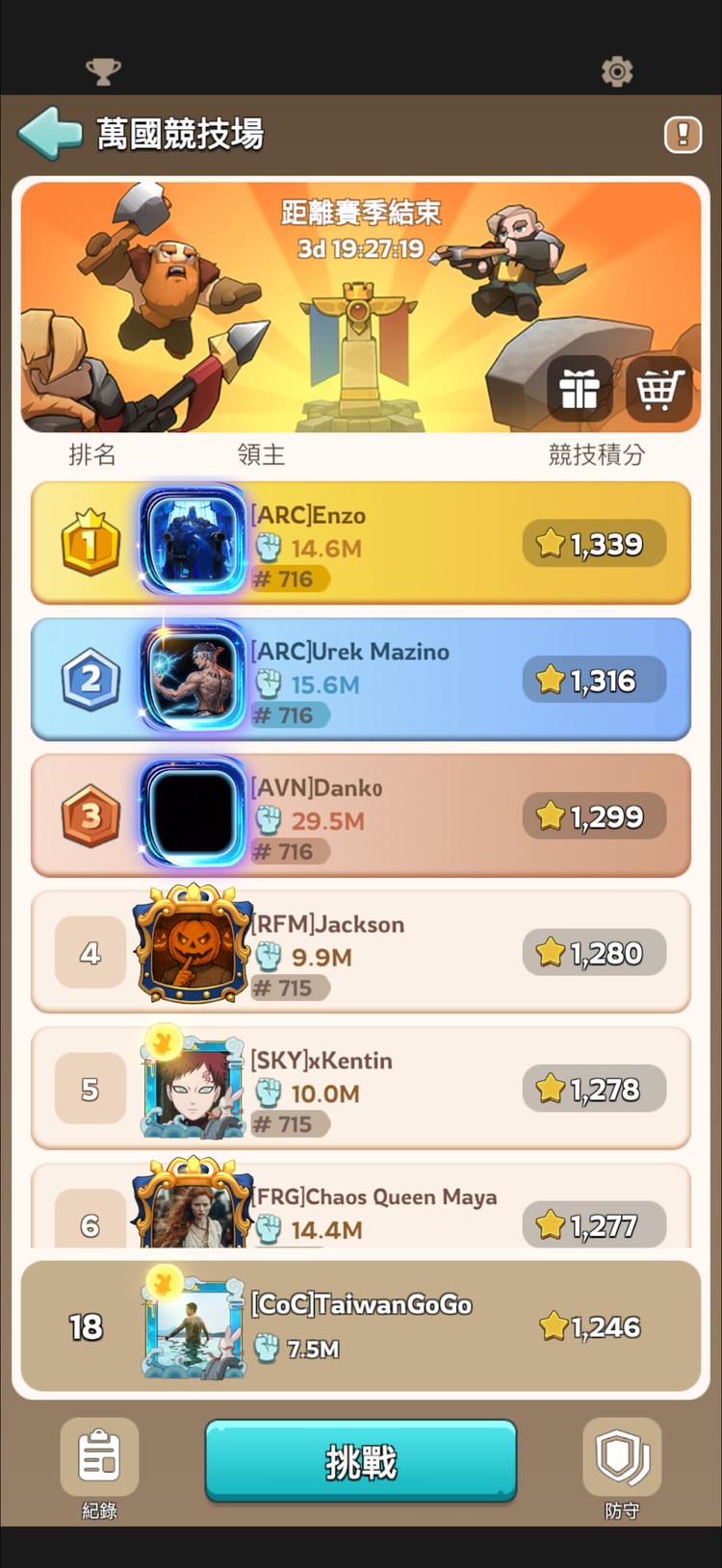Open the arena info exclamation icon
The height and width of the screenshot is (1568, 722).
point(683,135)
